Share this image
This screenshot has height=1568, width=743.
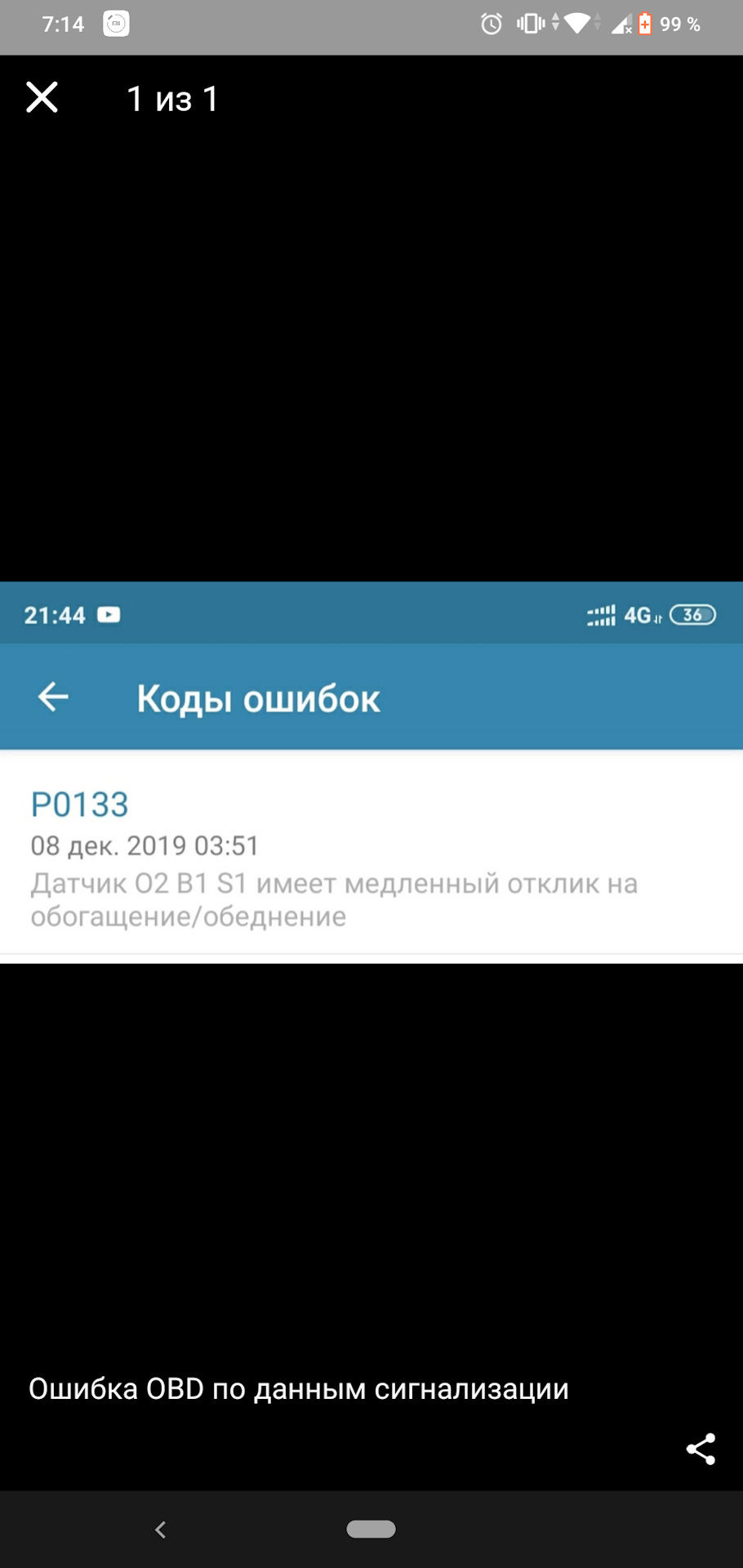(x=701, y=1449)
